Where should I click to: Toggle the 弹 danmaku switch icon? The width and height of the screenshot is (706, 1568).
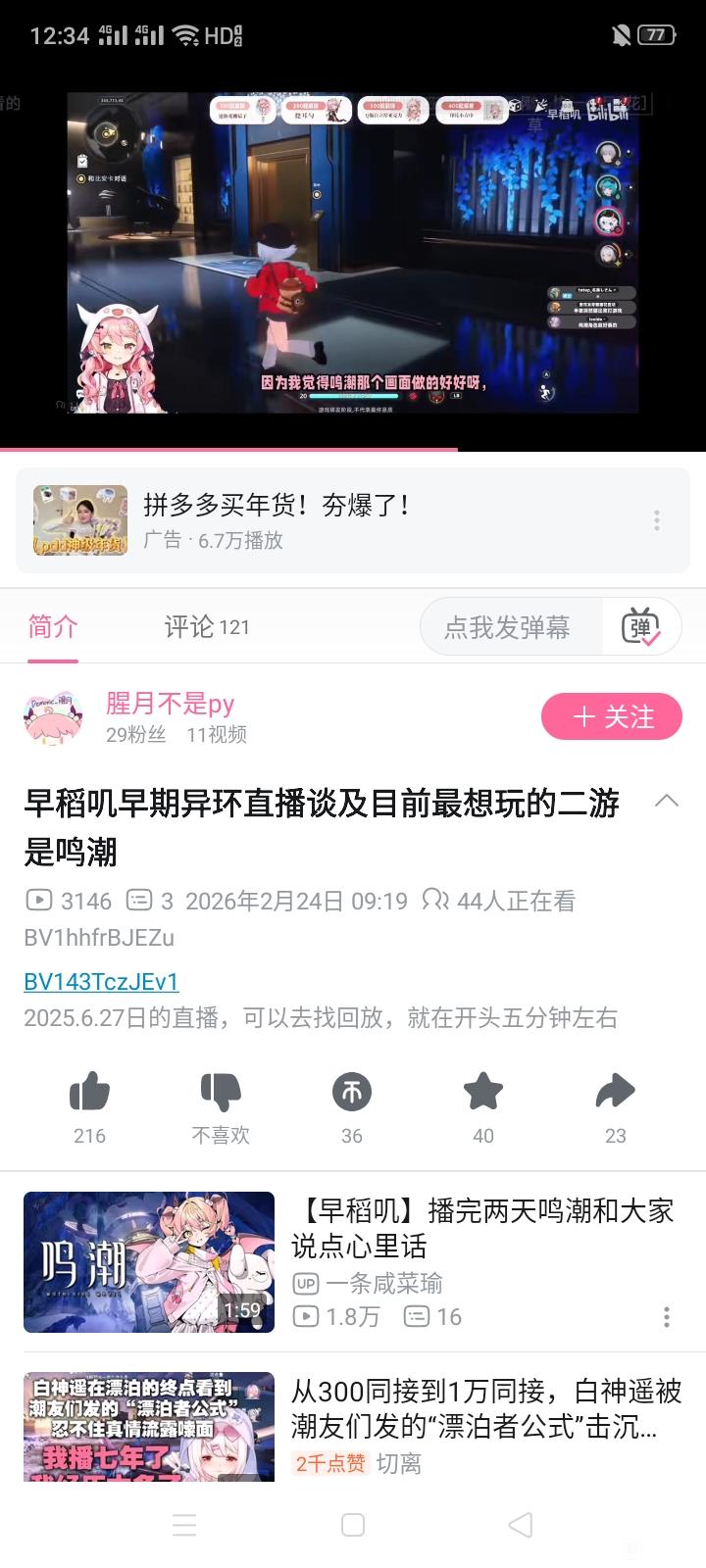click(x=641, y=627)
